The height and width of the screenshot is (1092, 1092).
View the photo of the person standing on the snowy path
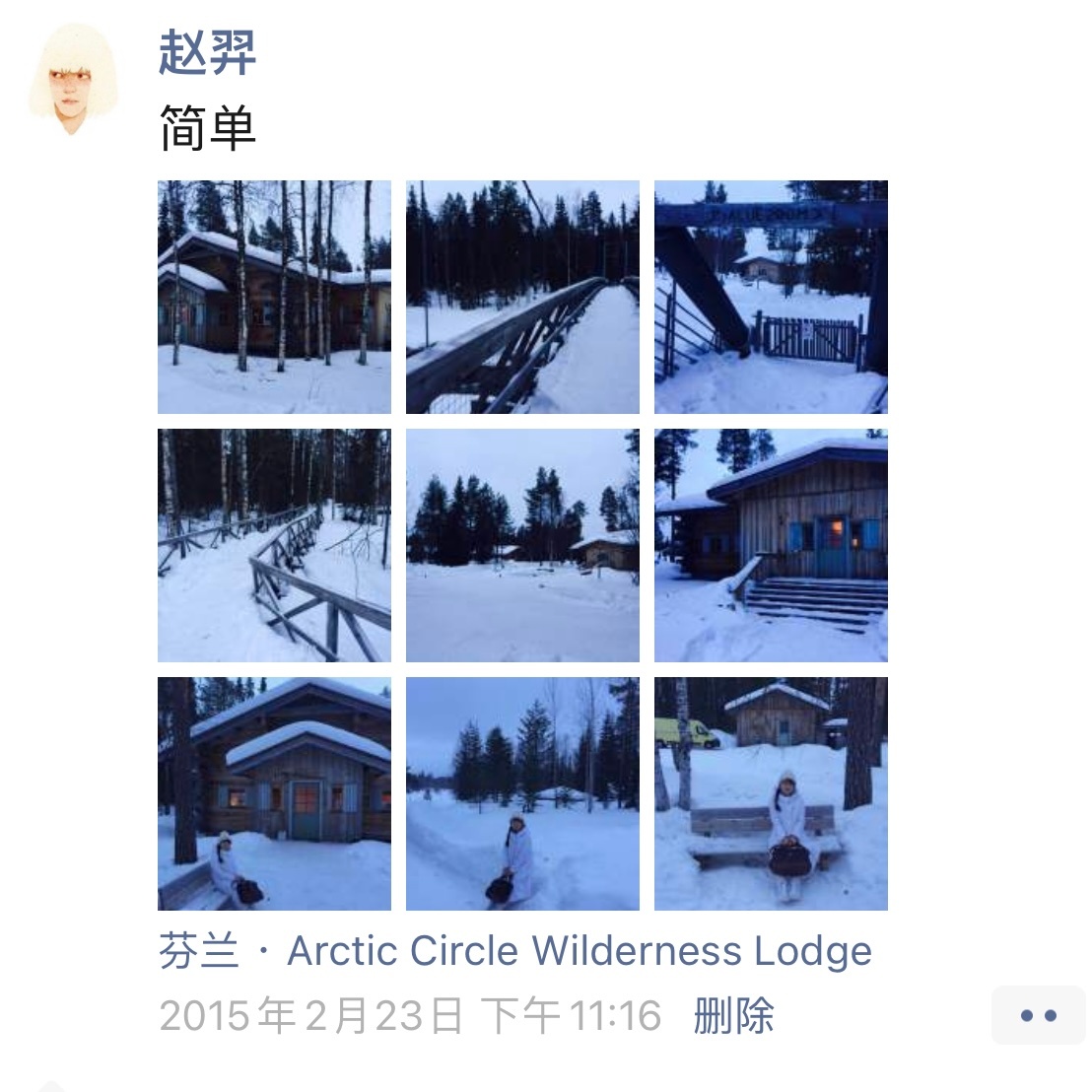coord(522,793)
